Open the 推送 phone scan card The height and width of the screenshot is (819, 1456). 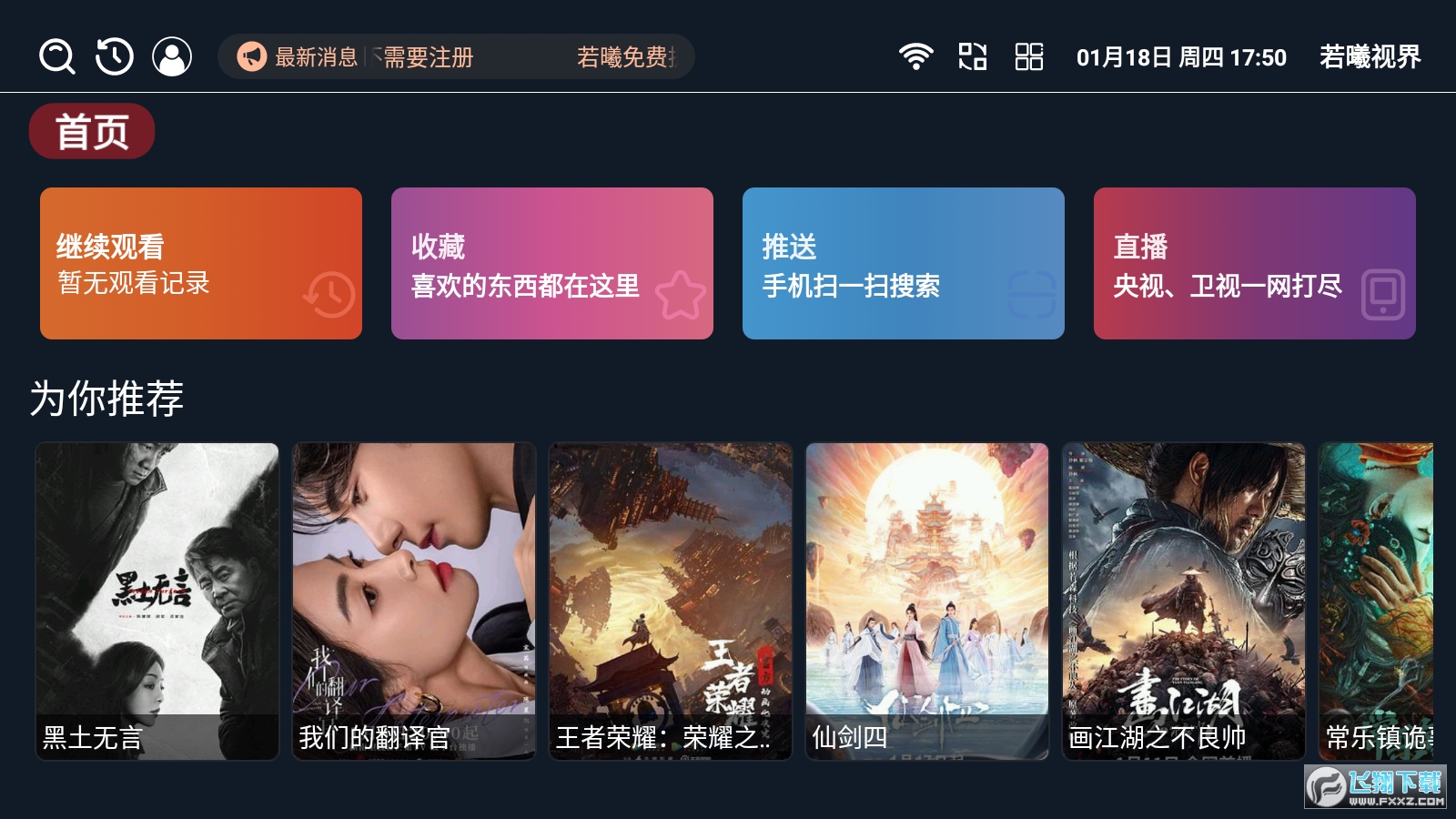click(904, 264)
